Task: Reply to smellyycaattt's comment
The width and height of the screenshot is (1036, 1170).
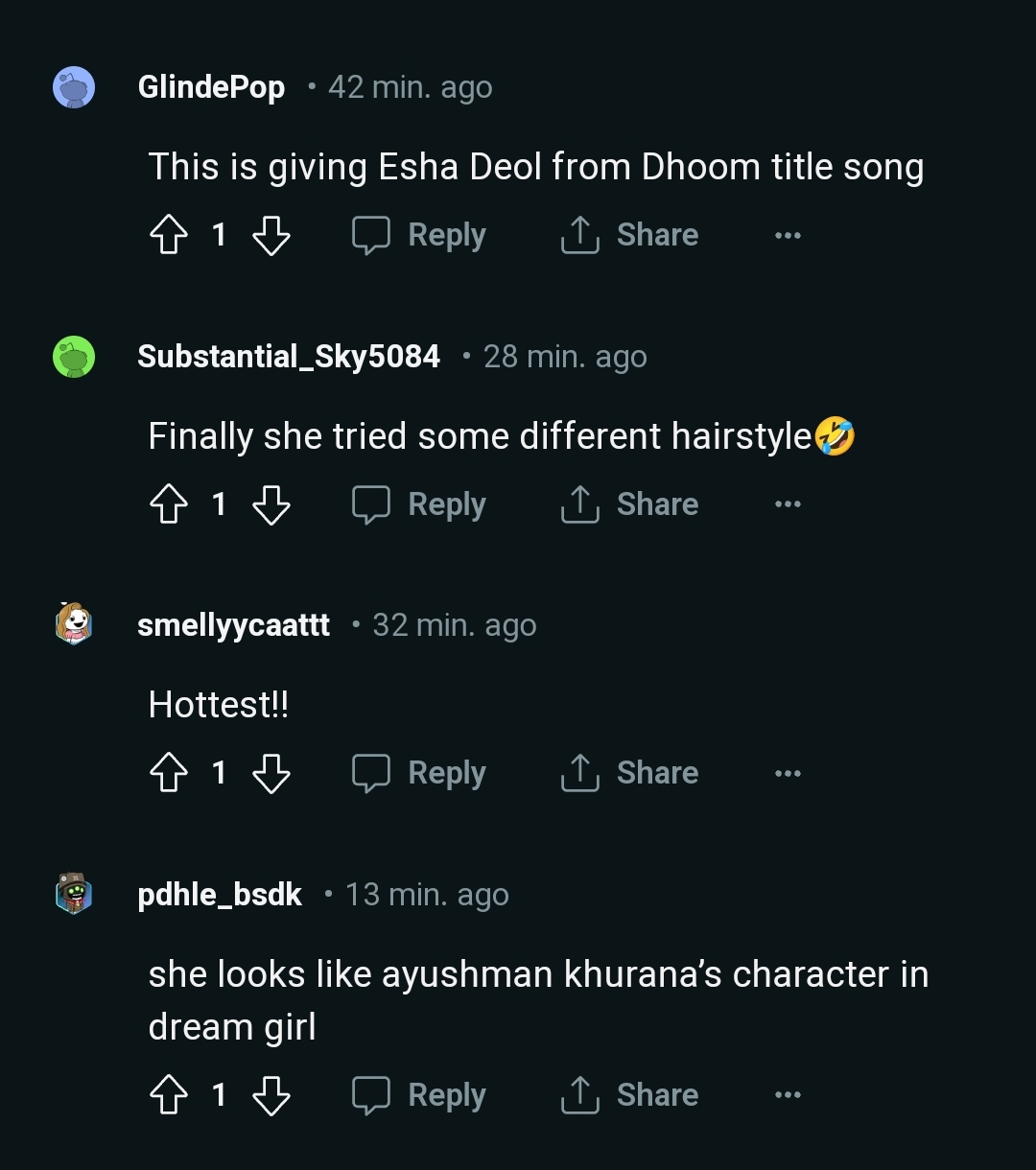Action: pyautogui.click(x=419, y=773)
